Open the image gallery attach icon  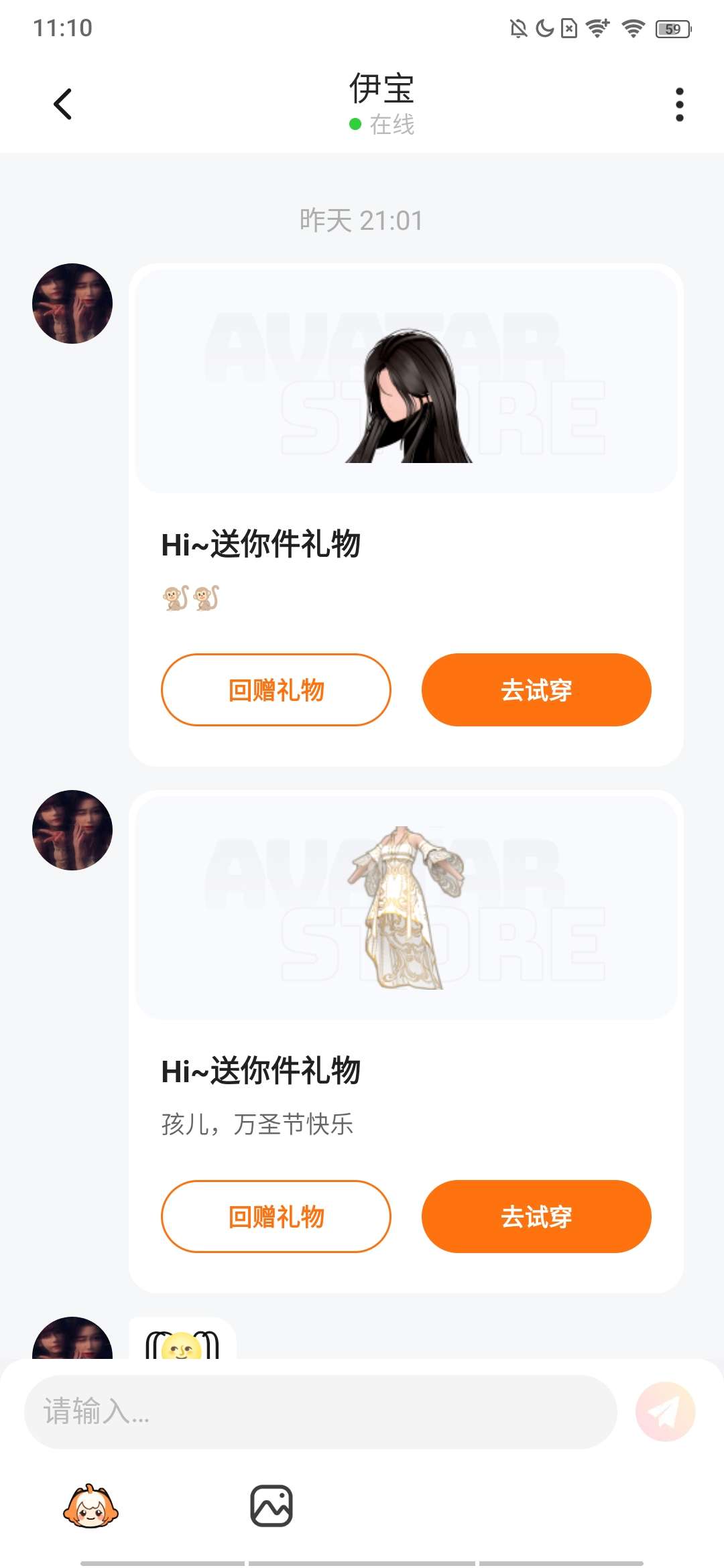[x=271, y=1506]
